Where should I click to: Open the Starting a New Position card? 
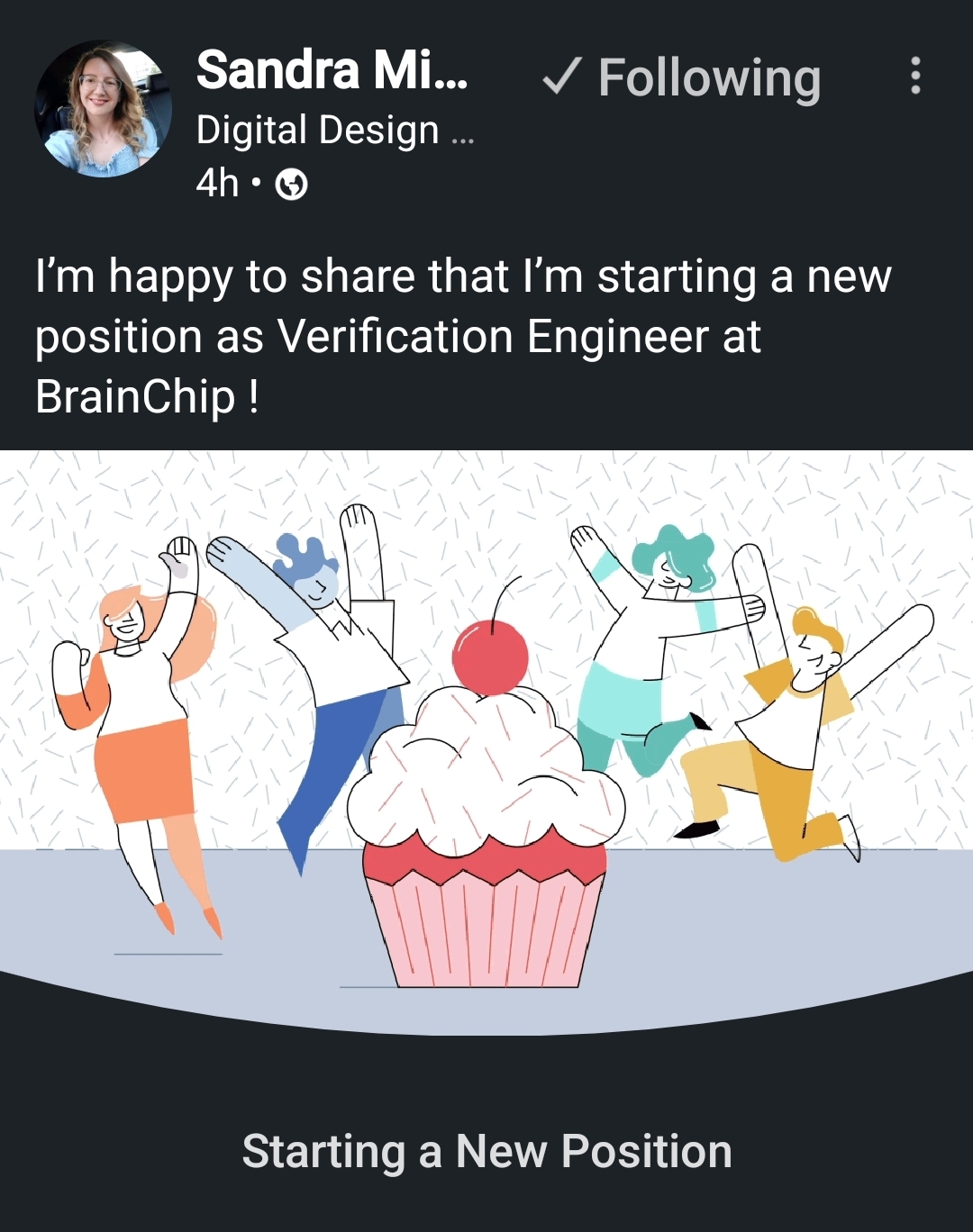(486, 1151)
